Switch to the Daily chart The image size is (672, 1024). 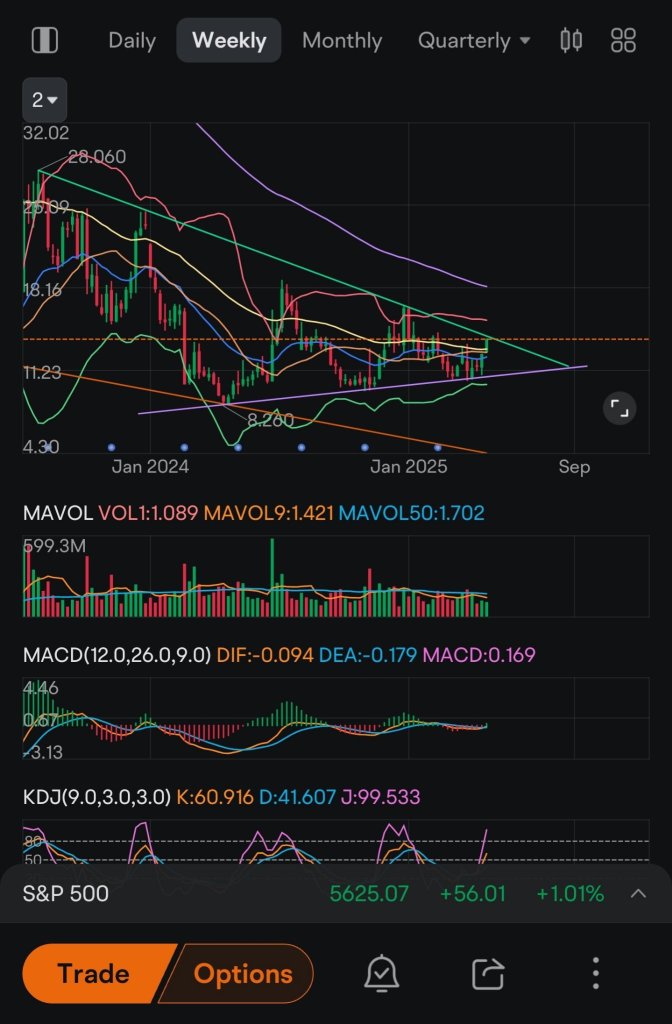[132, 41]
